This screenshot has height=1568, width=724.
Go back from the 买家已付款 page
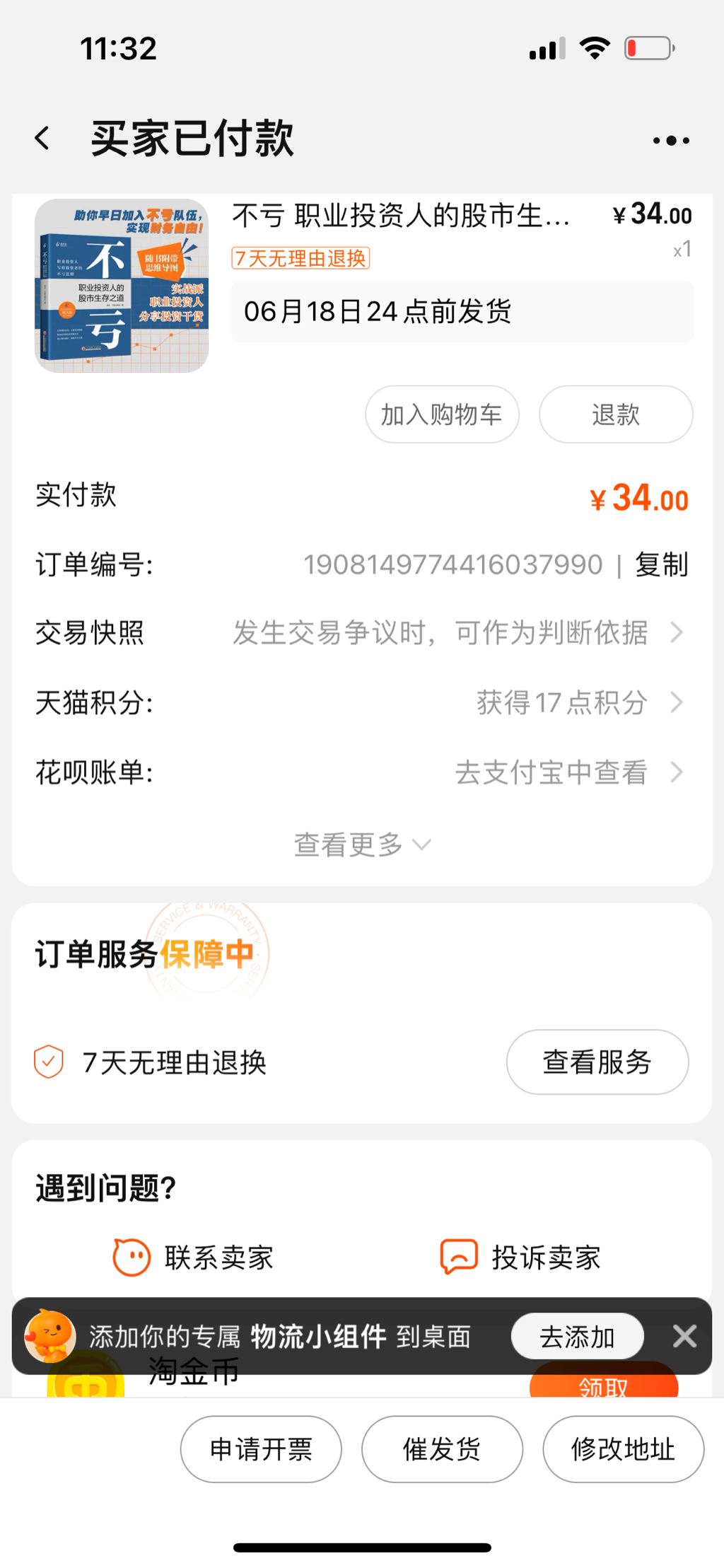pyautogui.click(x=43, y=138)
